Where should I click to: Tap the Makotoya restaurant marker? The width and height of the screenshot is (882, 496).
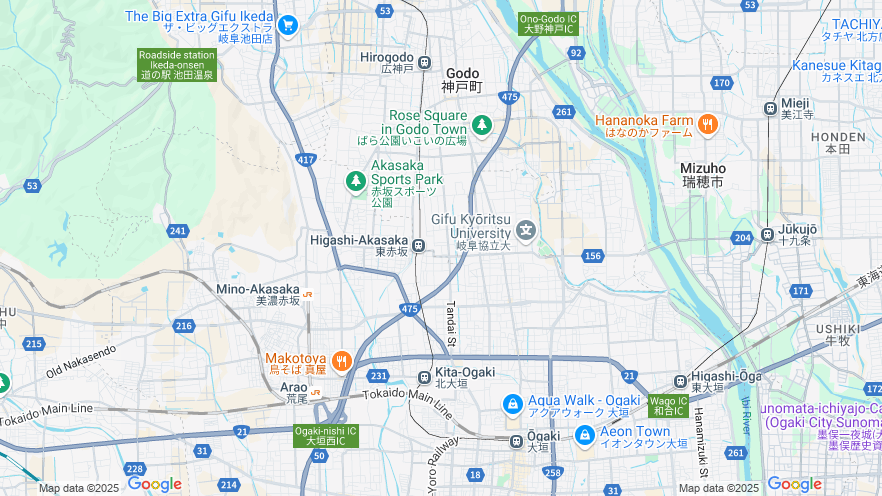341,361
